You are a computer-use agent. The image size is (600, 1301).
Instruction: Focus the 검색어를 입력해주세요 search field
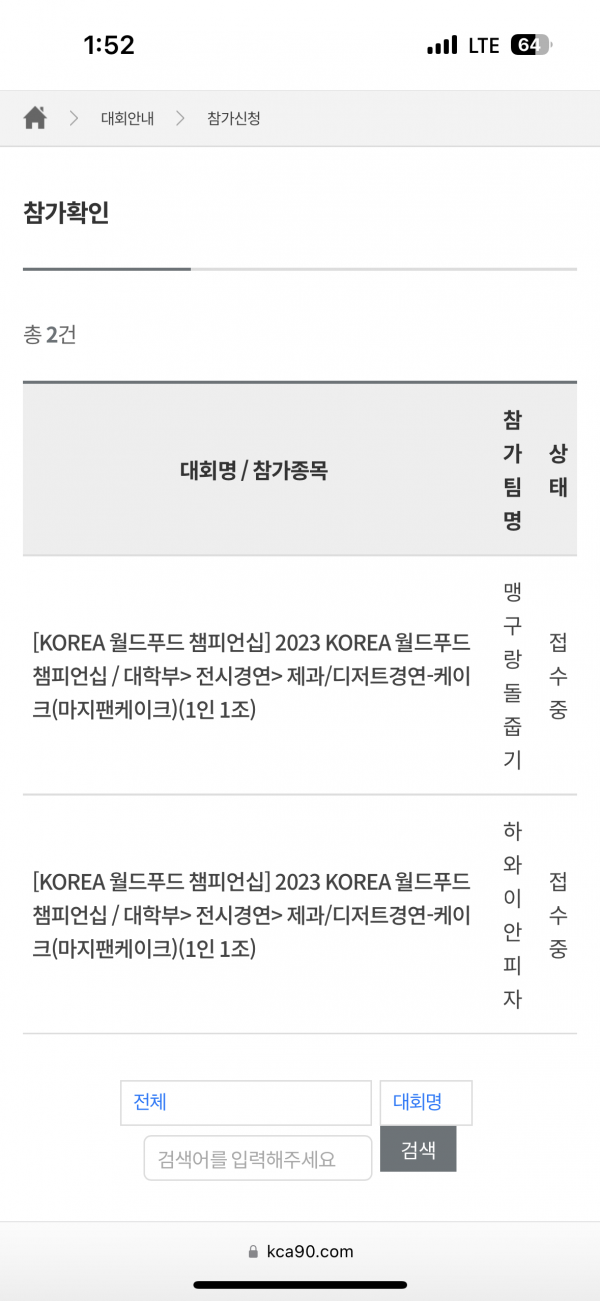click(x=257, y=1158)
